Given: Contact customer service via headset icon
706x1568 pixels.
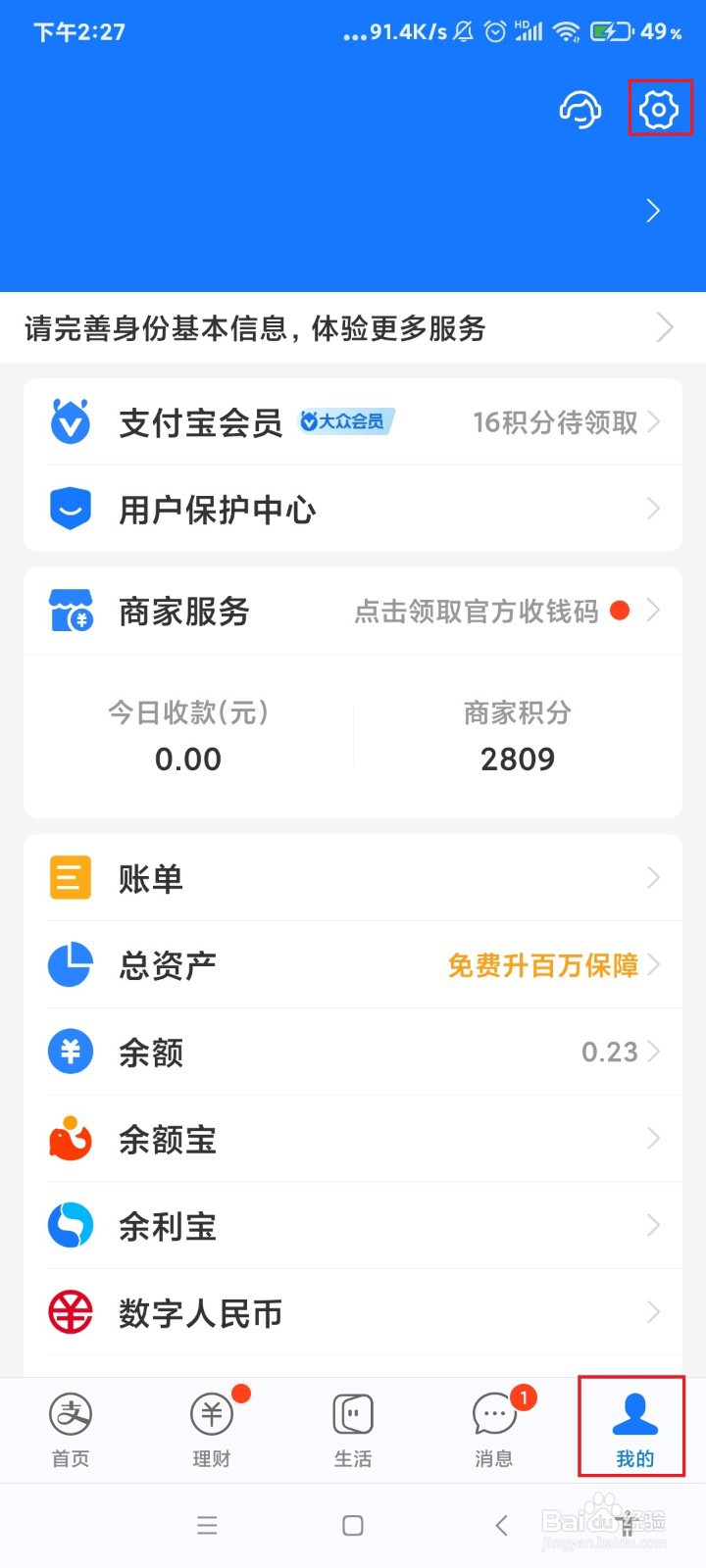Looking at the screenshot, I should point(580,111).
